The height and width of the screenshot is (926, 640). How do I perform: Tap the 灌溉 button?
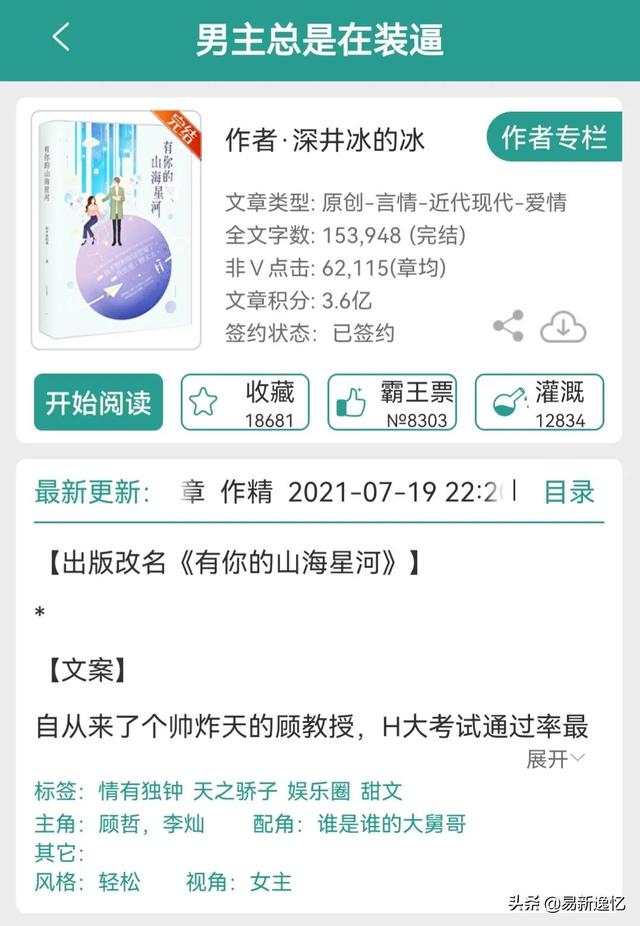click(x=539, y=402)
